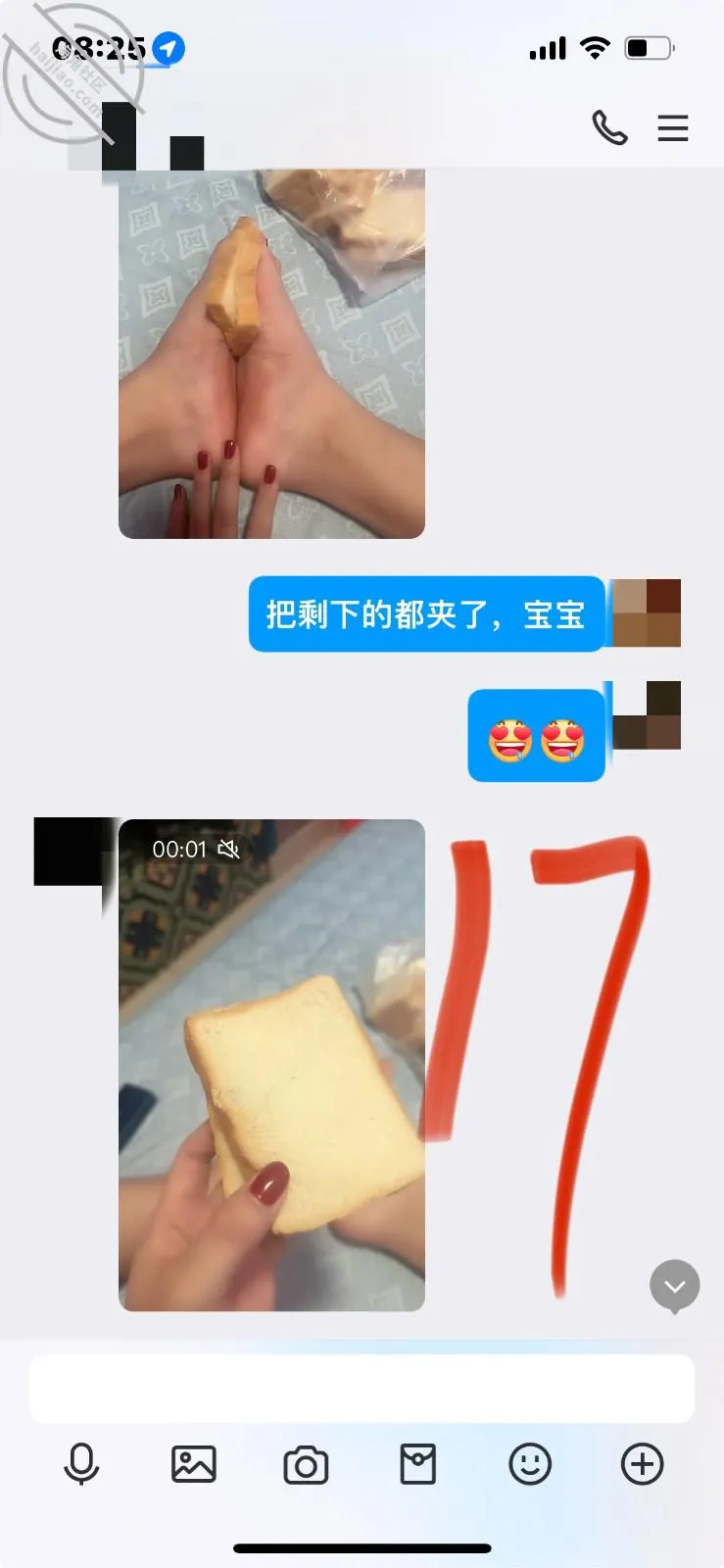The width and height of the screenshot is (724, 1568).
Task: Launch the camera from toolbar
Action: coord(306,1465)
